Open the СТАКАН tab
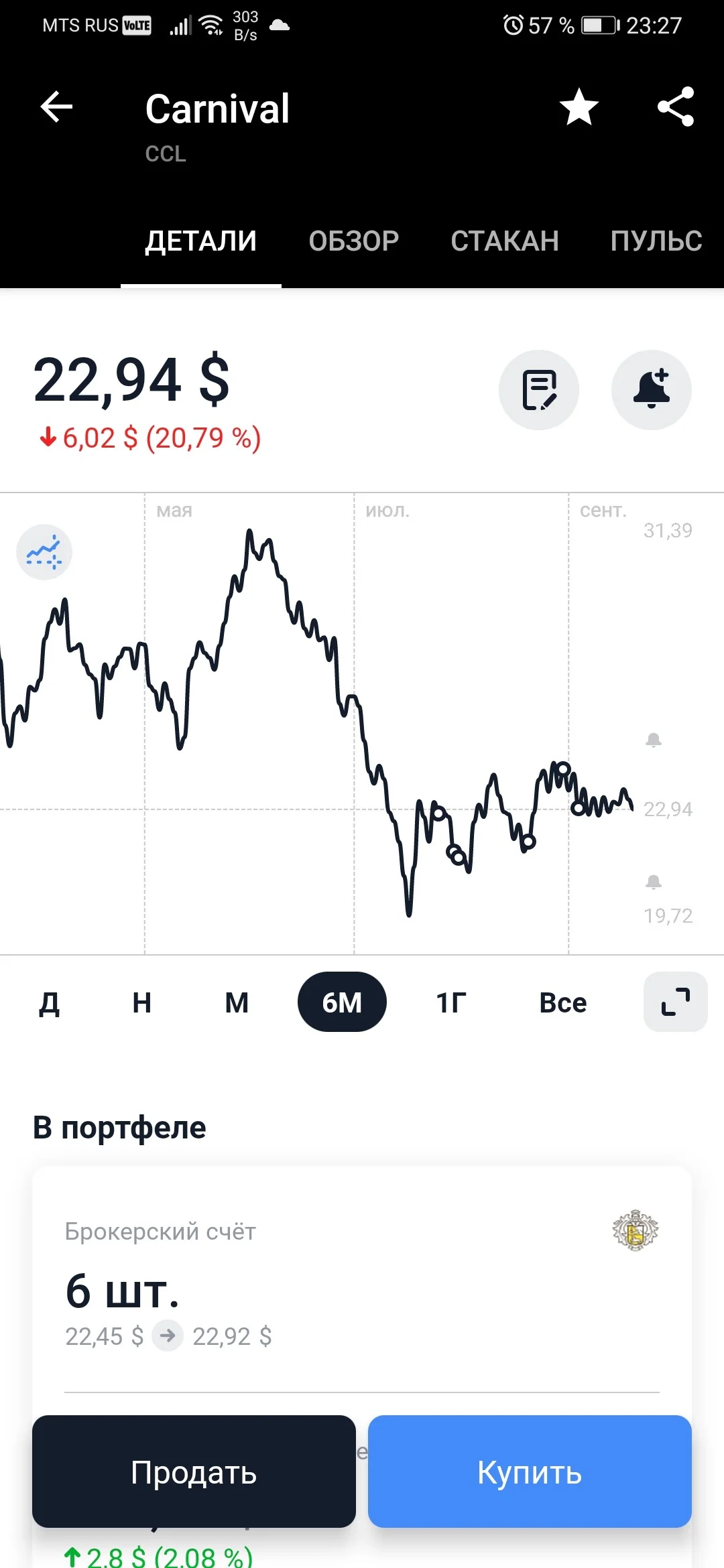This screenshot has height=1568, width=724. click(505, 241)
